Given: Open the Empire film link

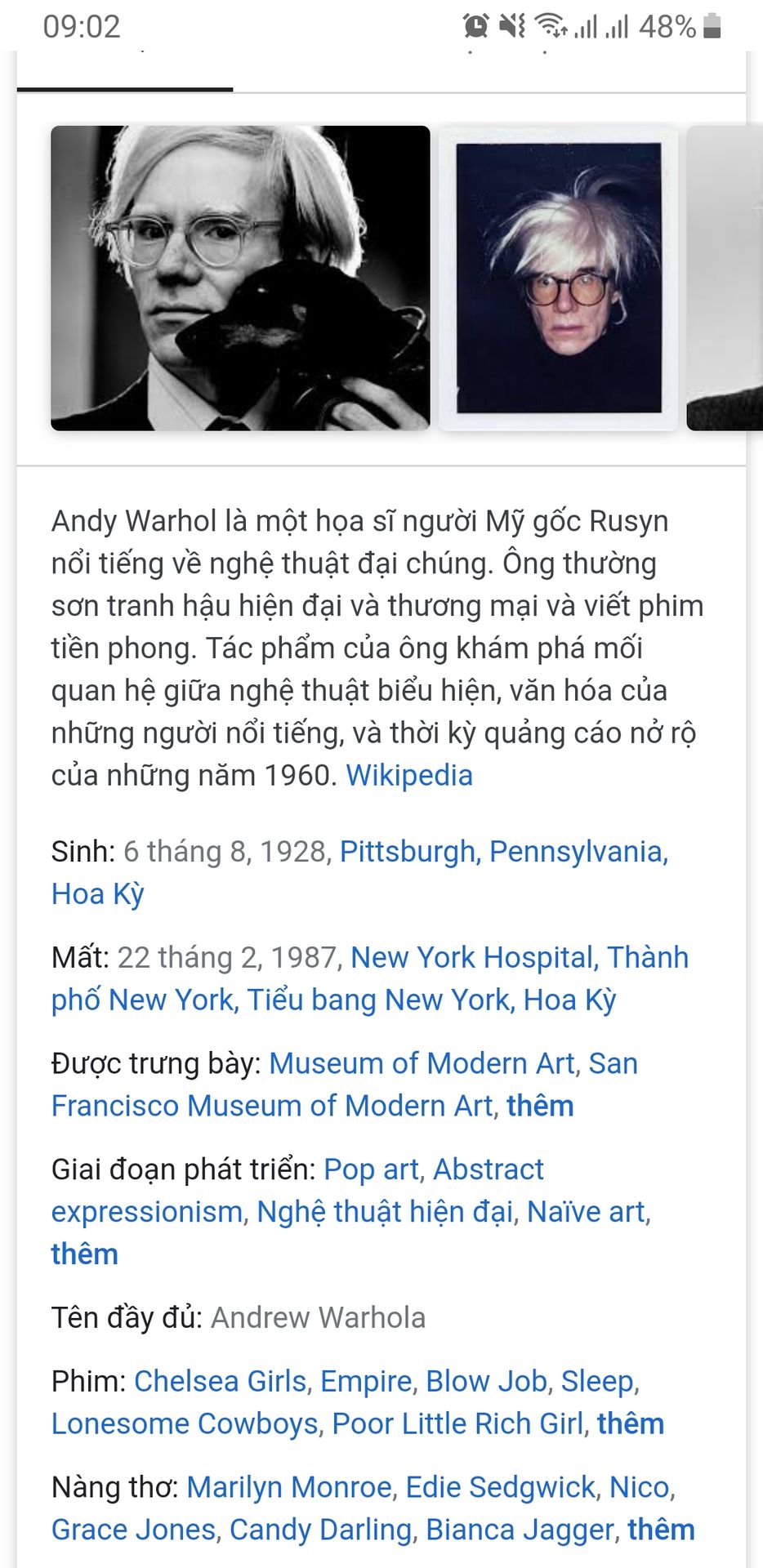Looking at the screenshot, I should [366, 1381].
